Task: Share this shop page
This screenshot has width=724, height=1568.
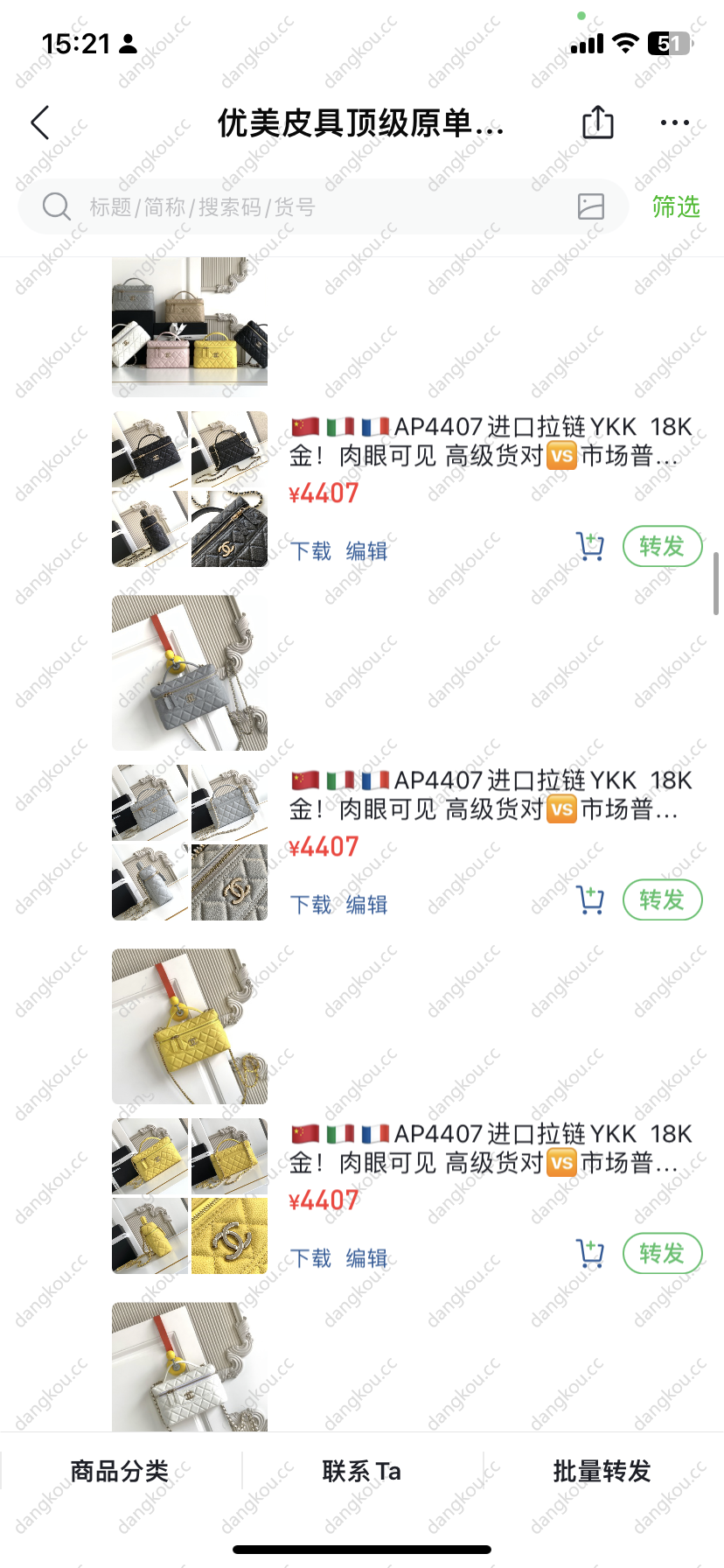Action: click(598, 122)
